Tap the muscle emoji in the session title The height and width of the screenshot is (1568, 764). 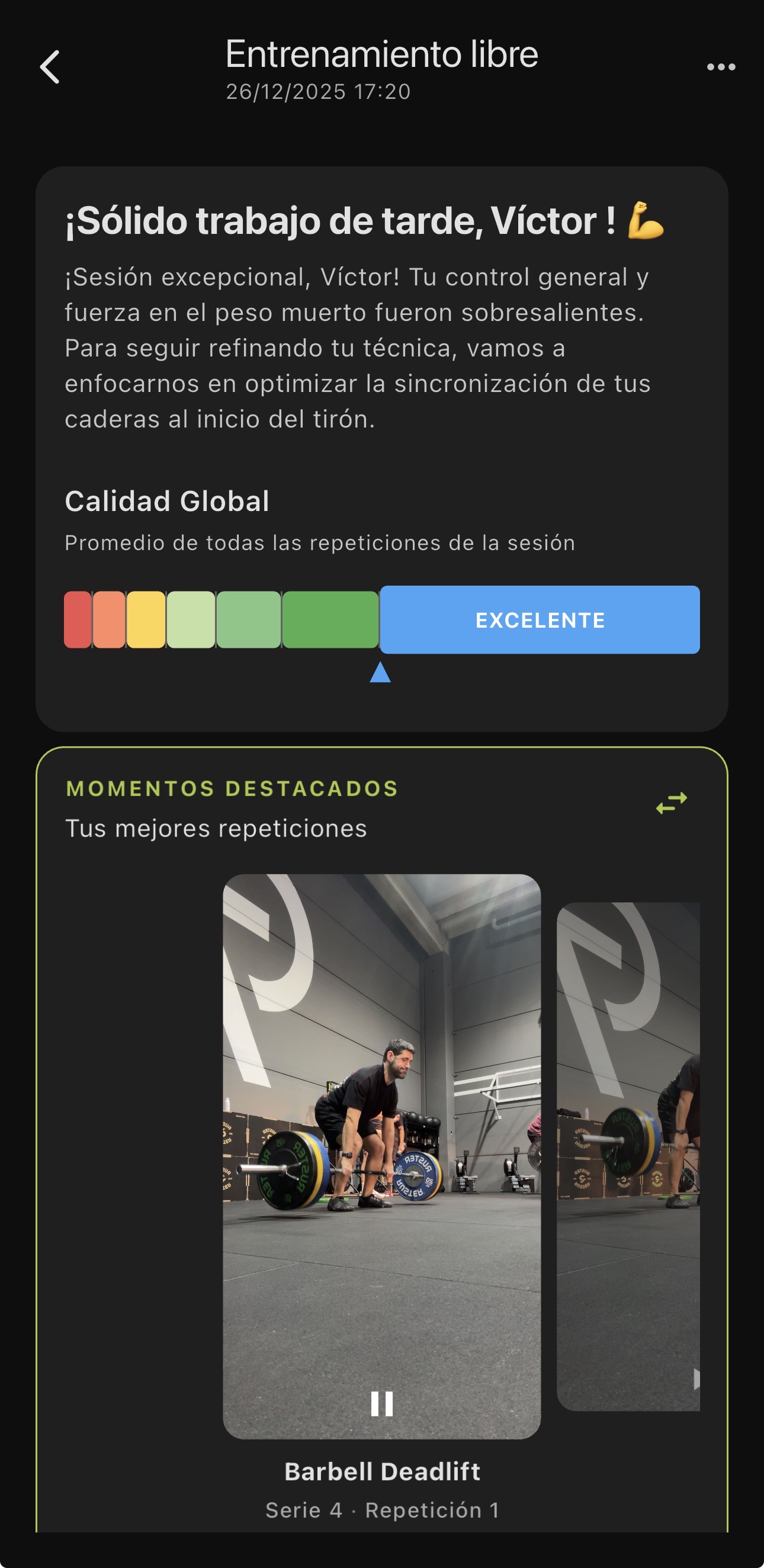(x=646, y=224)
